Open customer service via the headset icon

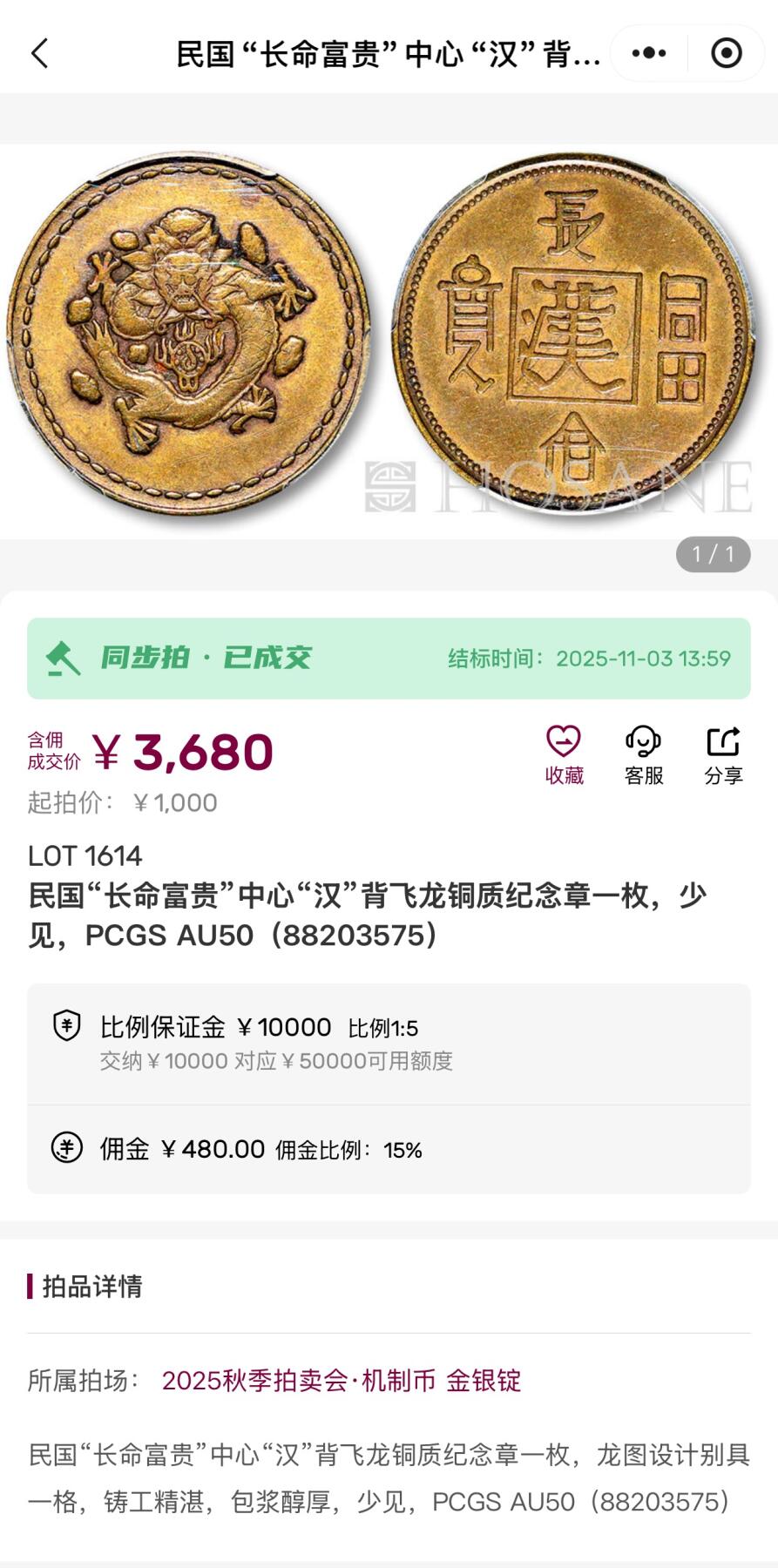(x=643, y=740)
